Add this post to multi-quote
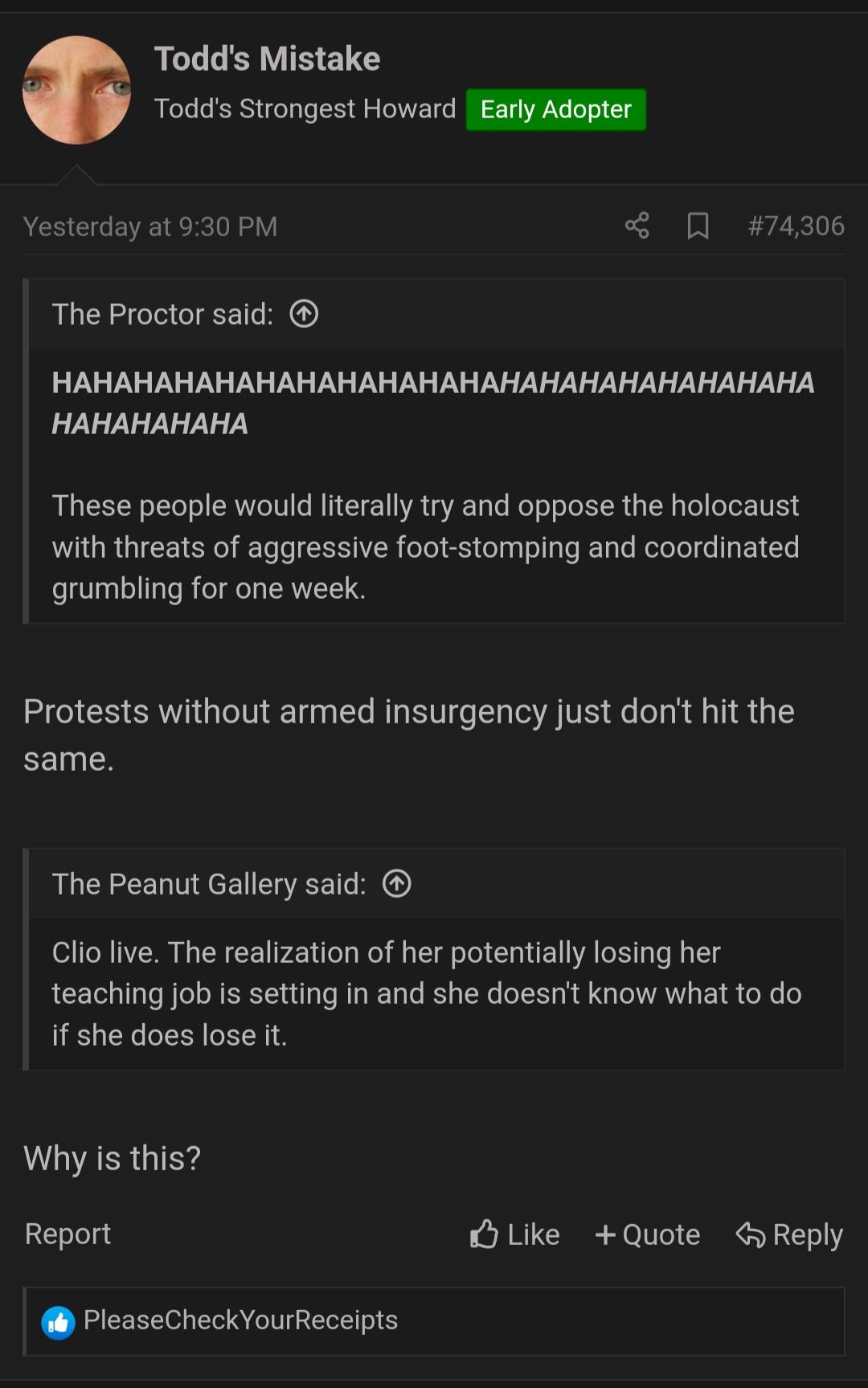Image resolution: width=868 pixels, height=1388 pixels. (x=648, y=1234)
